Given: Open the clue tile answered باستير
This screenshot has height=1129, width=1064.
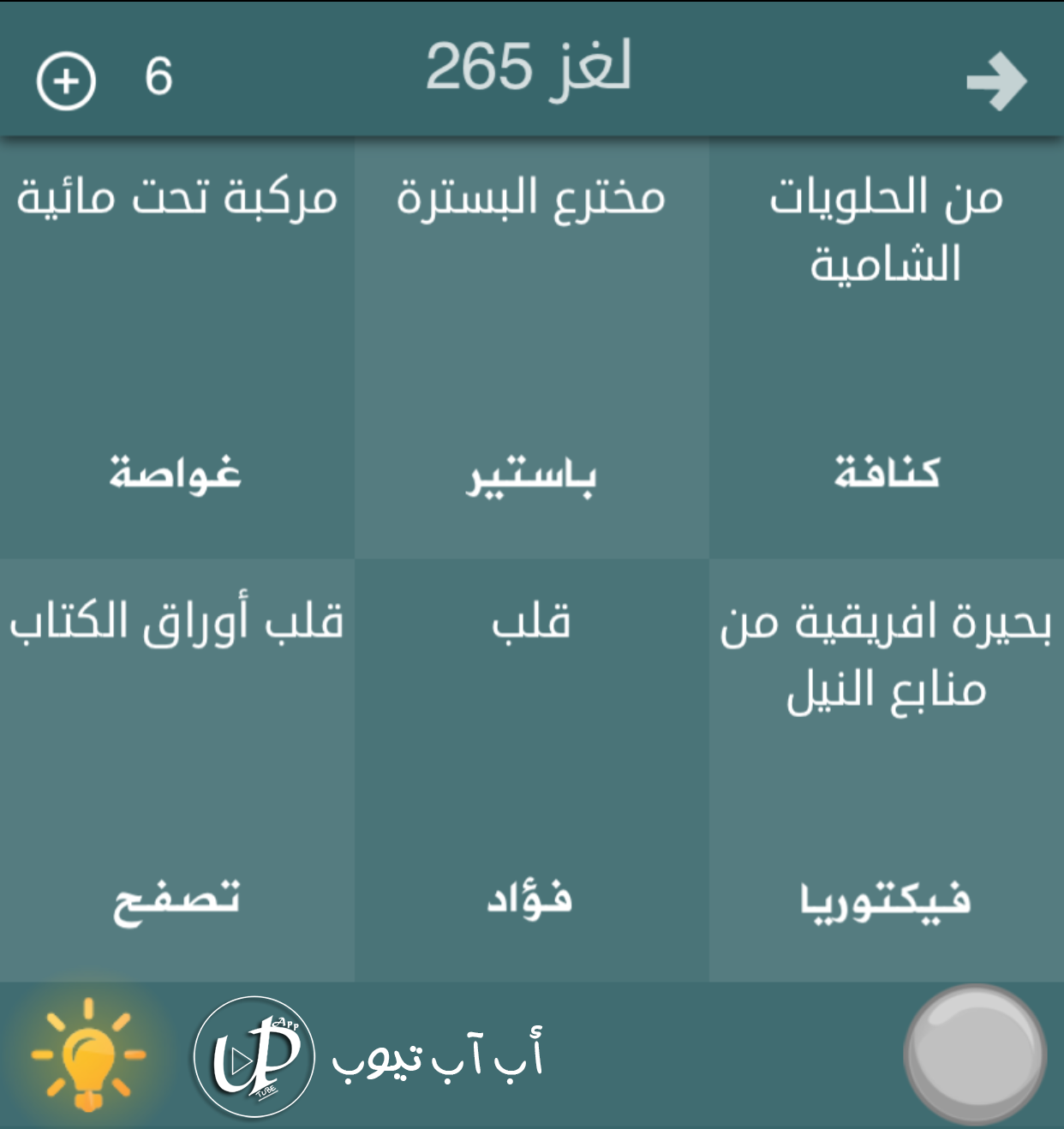Looking at the screenshot, I should pyautogui.click(x=531, y=349).
